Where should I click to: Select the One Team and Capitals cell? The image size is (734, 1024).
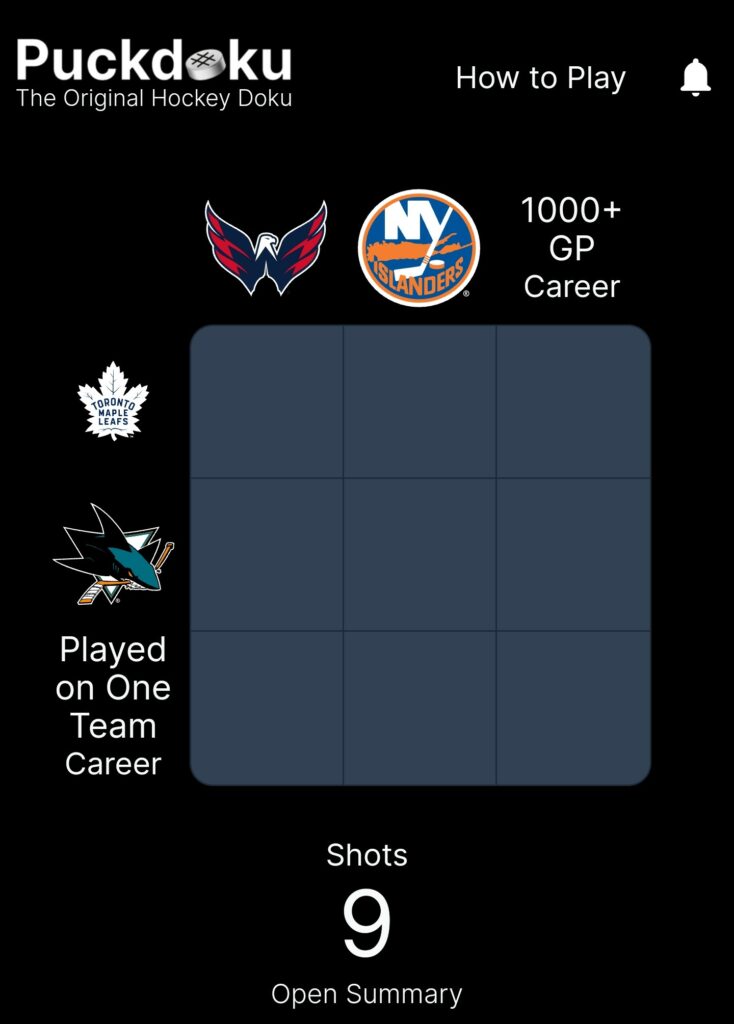point(267,708)
